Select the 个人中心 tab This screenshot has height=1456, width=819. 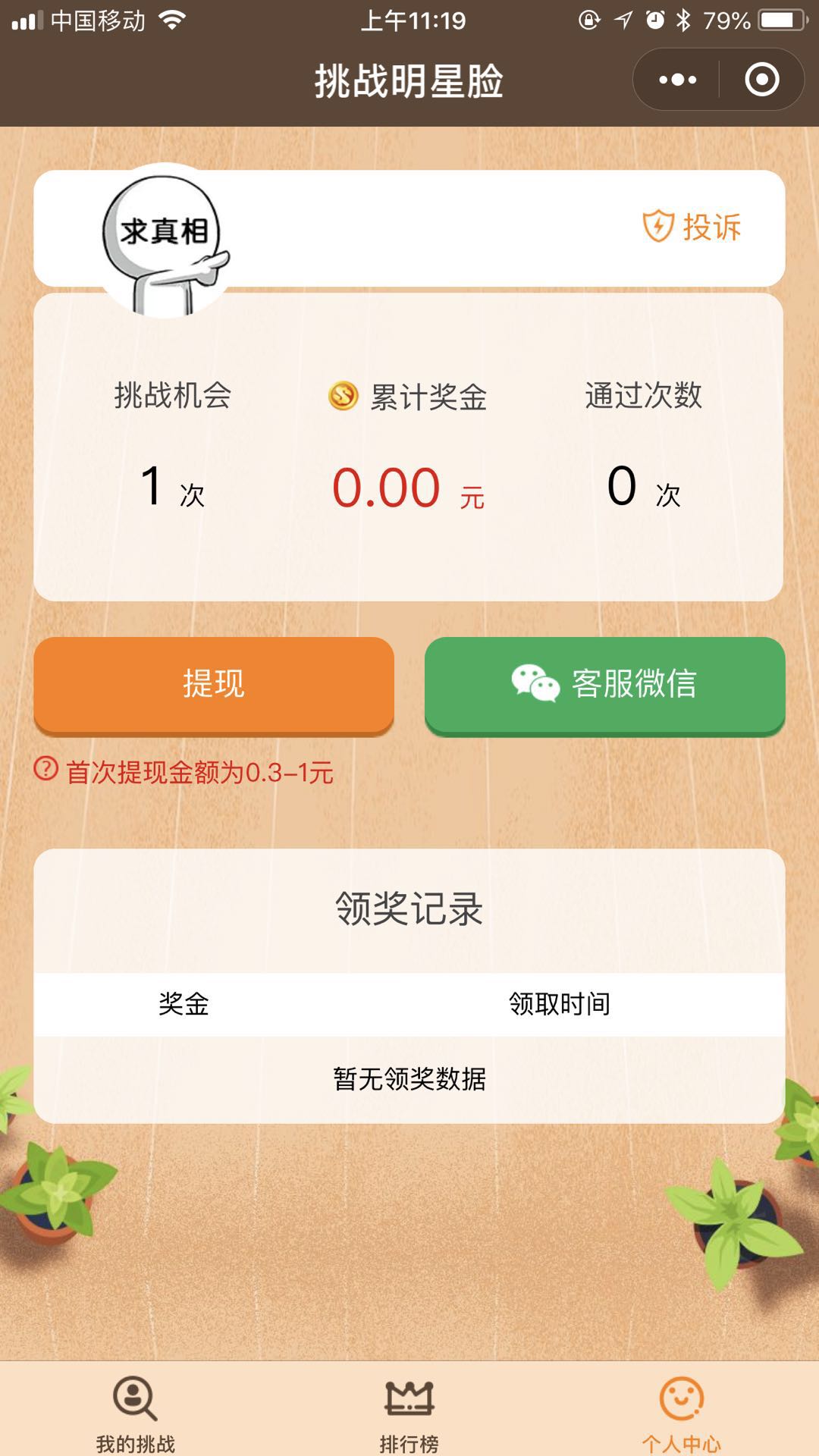coord(682,1411)
